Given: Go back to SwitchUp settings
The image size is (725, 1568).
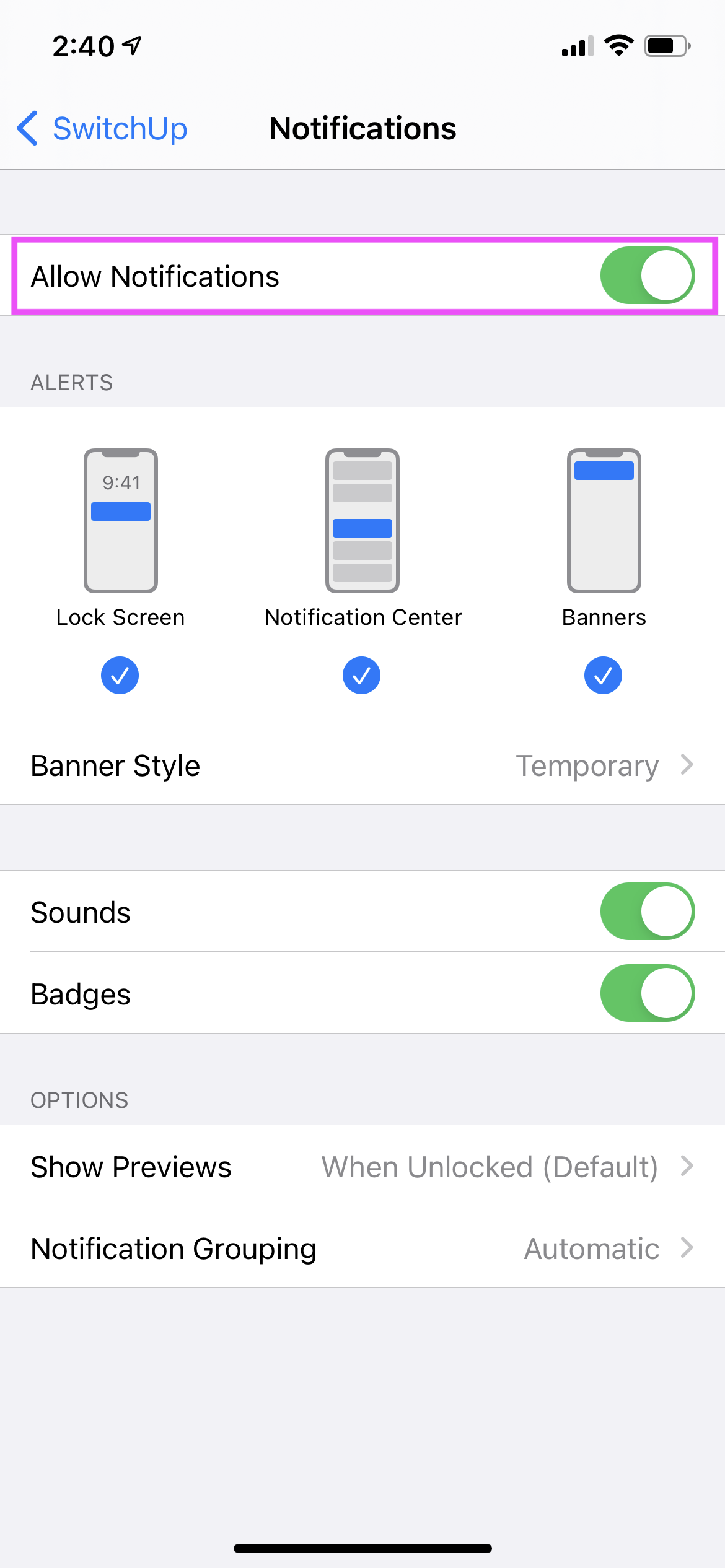Looking at the screenshot, I should (102, 129).
